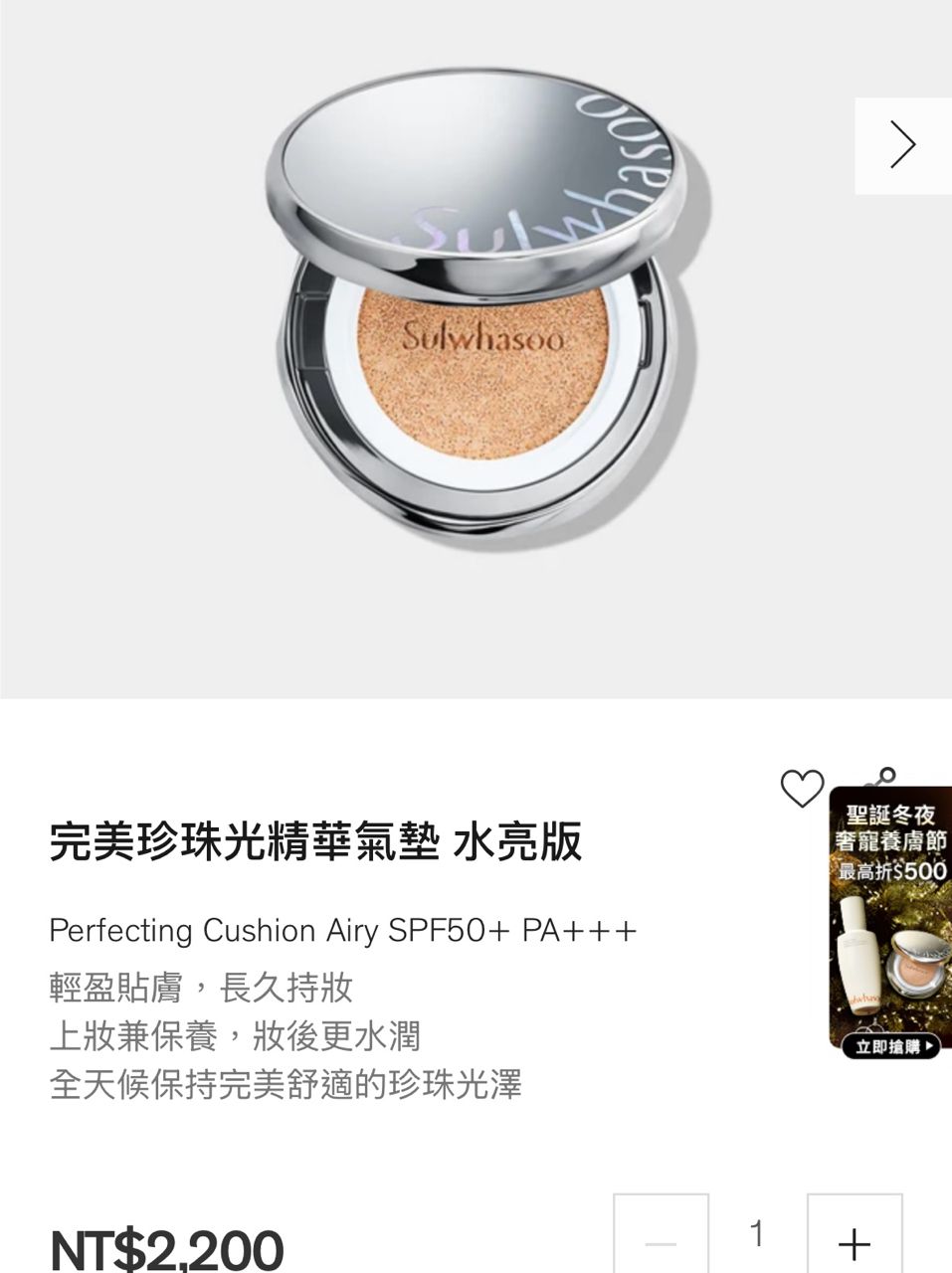This screenshot has height=1273, width=952.
Task: Decrease quantity with the minus button
Action: 661,1240
